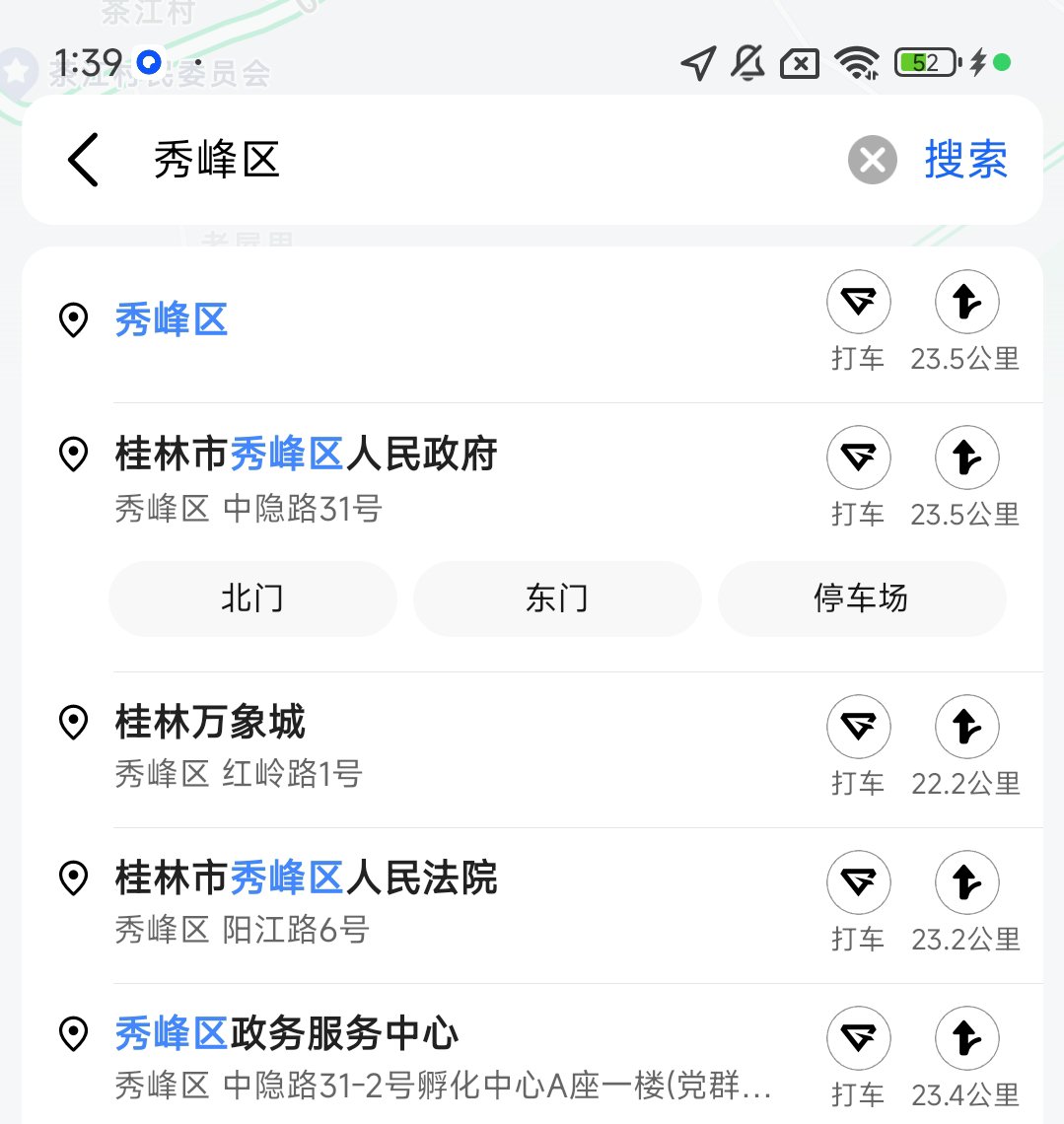Hail a ride to 秀峰区
1064x1124 pixels.
pos(858,303)
